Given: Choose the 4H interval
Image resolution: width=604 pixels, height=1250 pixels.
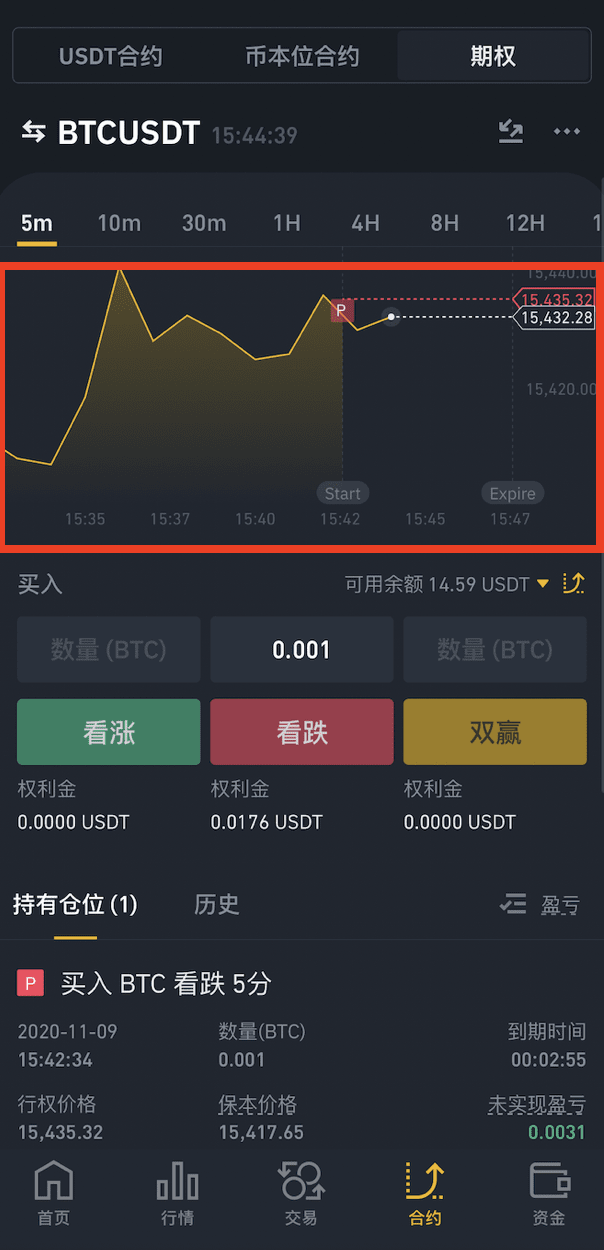Looking at the screenshot, I should click(x=365, y=223).
